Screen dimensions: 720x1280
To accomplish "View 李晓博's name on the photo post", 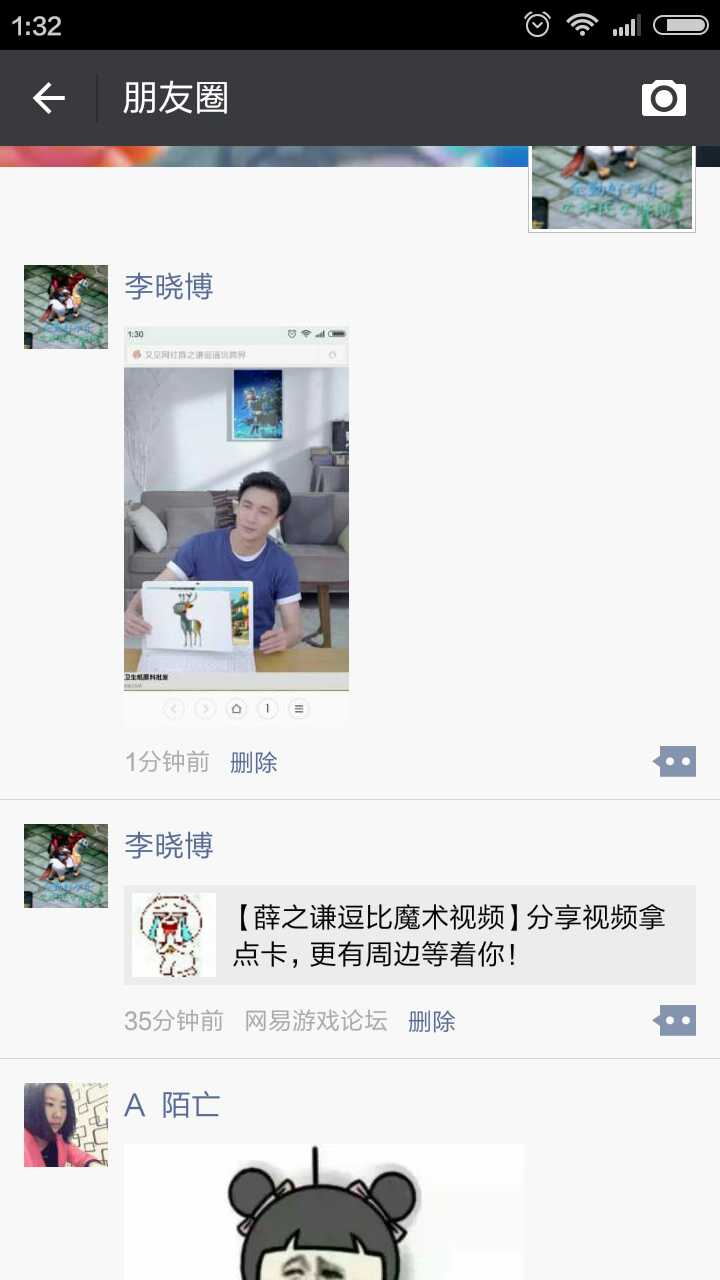I will pos(168,287).
